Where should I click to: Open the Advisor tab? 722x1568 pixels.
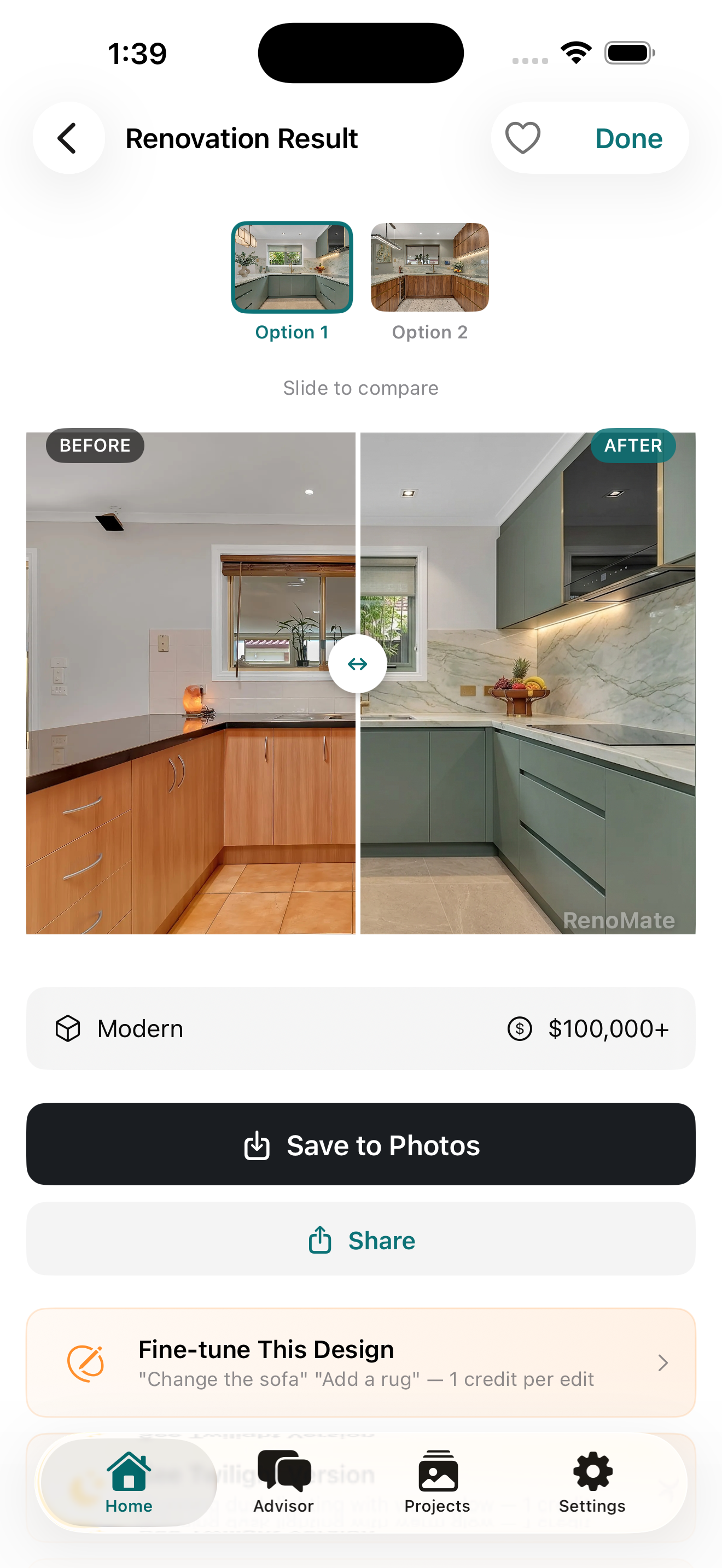283,1483
